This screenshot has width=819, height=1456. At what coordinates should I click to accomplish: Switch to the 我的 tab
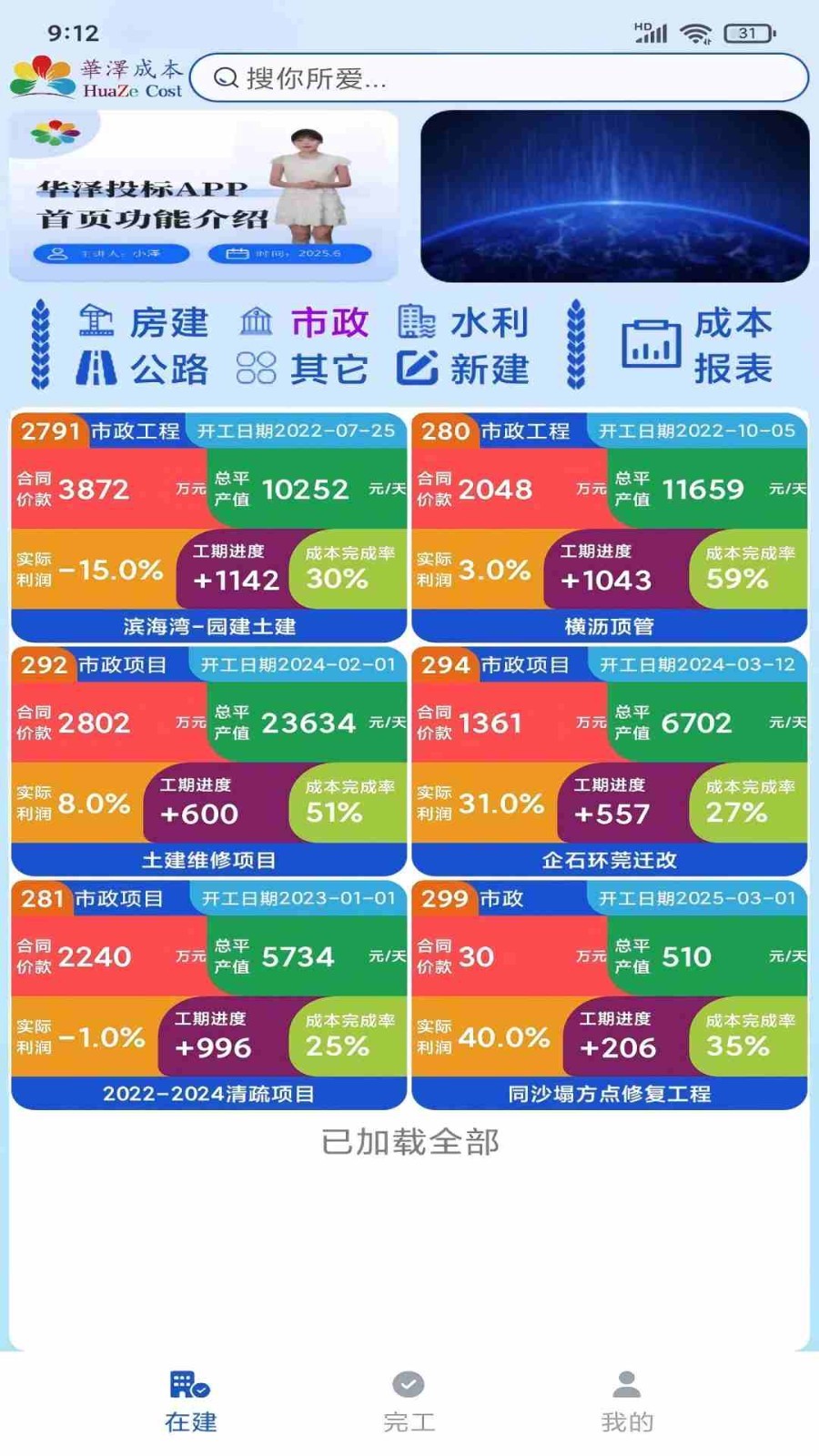(x=627, y=1402)
